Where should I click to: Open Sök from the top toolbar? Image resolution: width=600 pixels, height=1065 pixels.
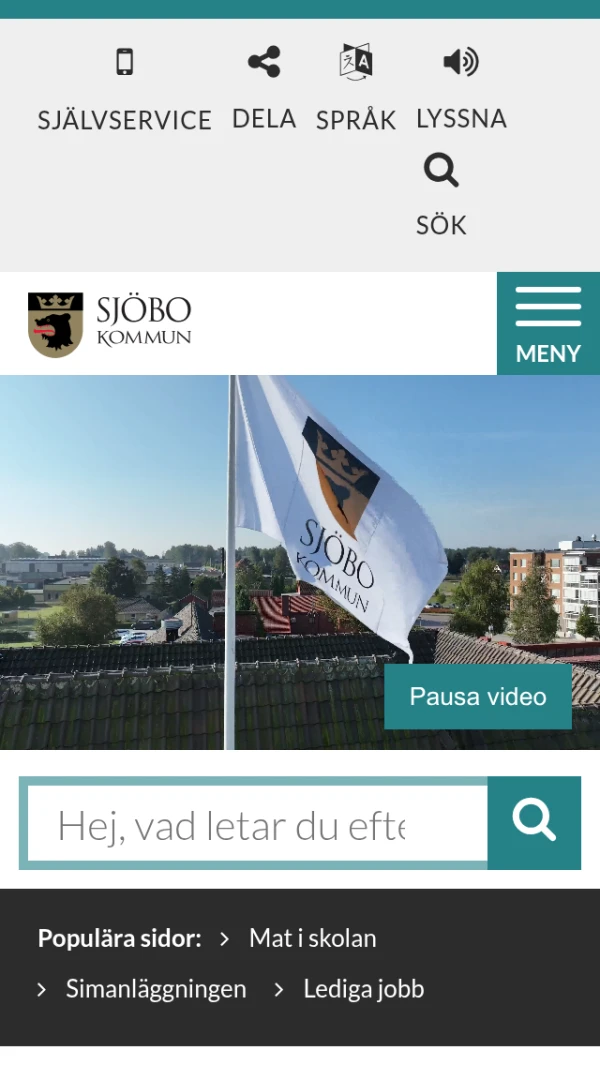(x=441, y=195)
